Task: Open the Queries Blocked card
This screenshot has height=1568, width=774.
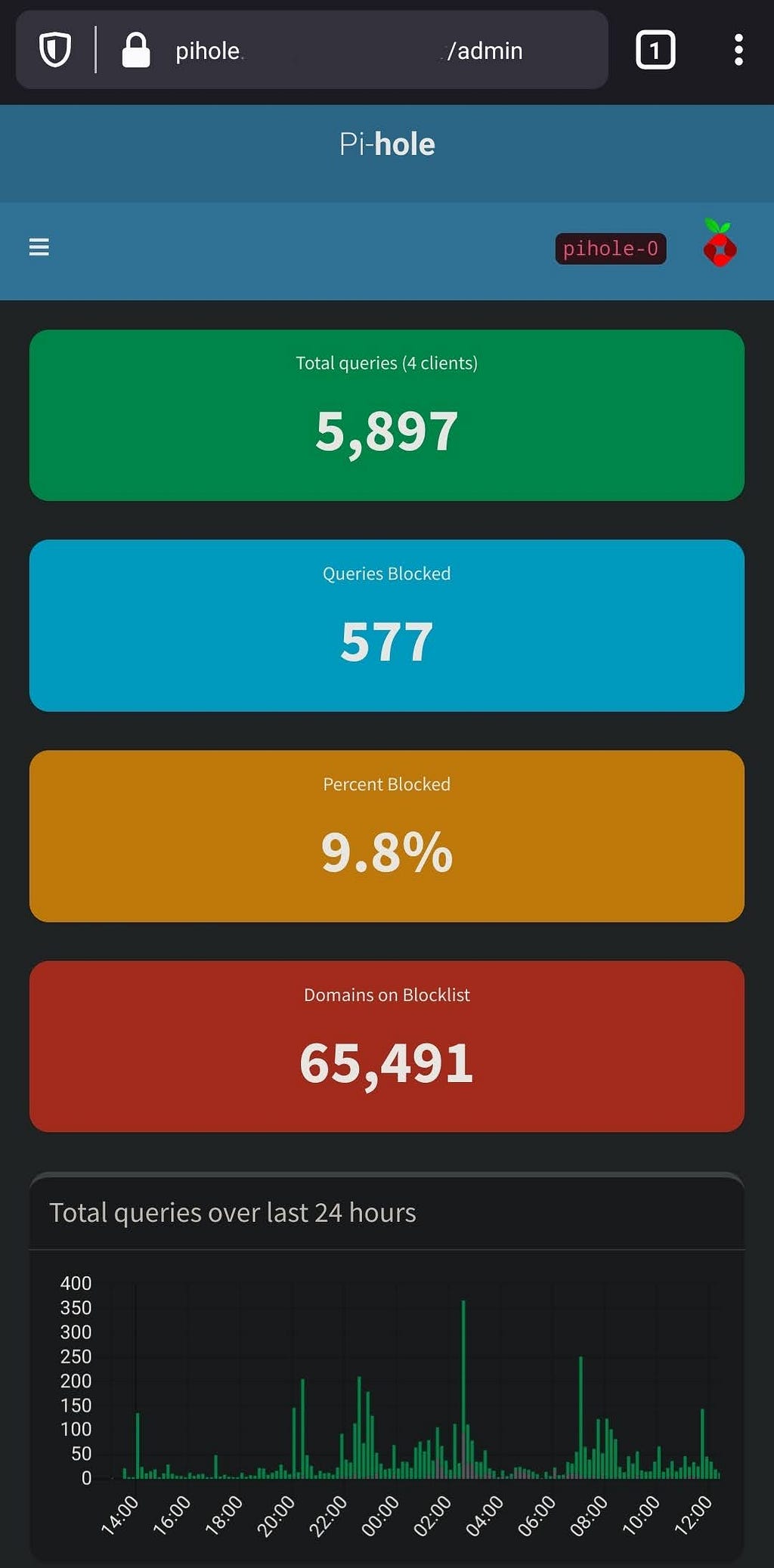Action: coord(387,626)
